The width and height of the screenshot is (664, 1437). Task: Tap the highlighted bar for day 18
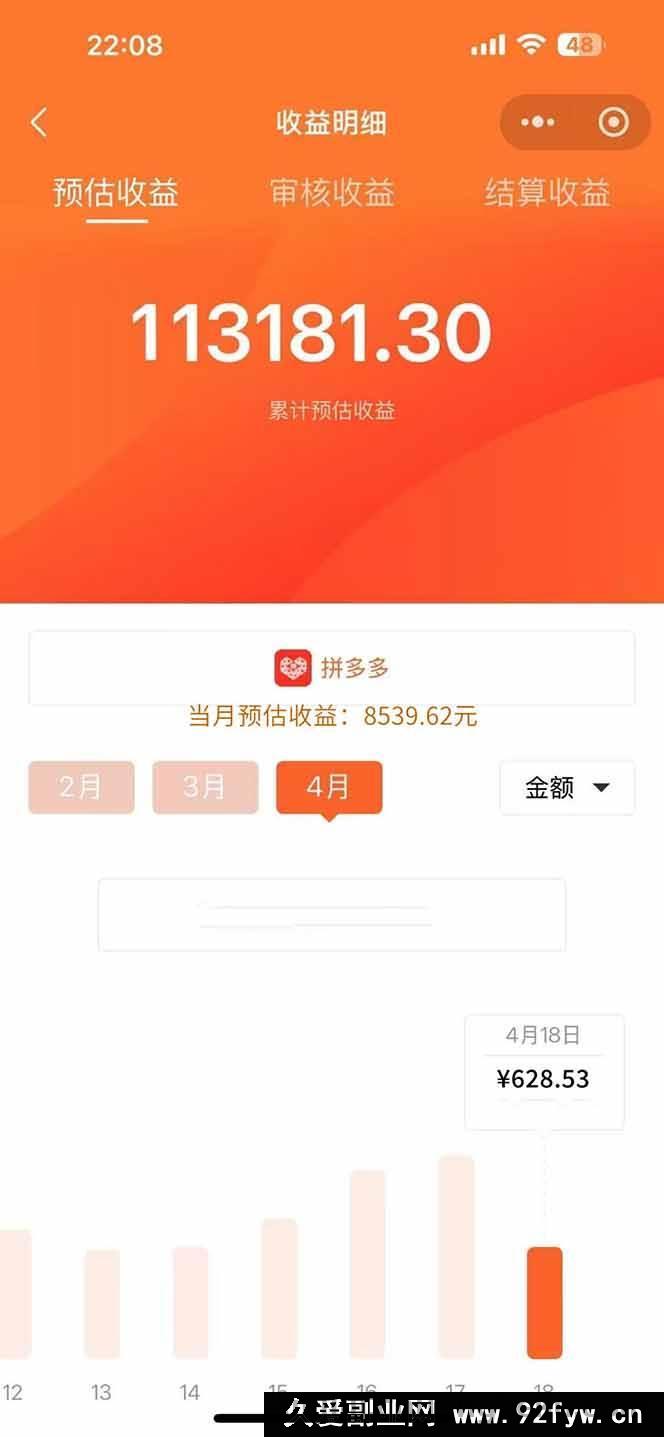coord(544,1302)
